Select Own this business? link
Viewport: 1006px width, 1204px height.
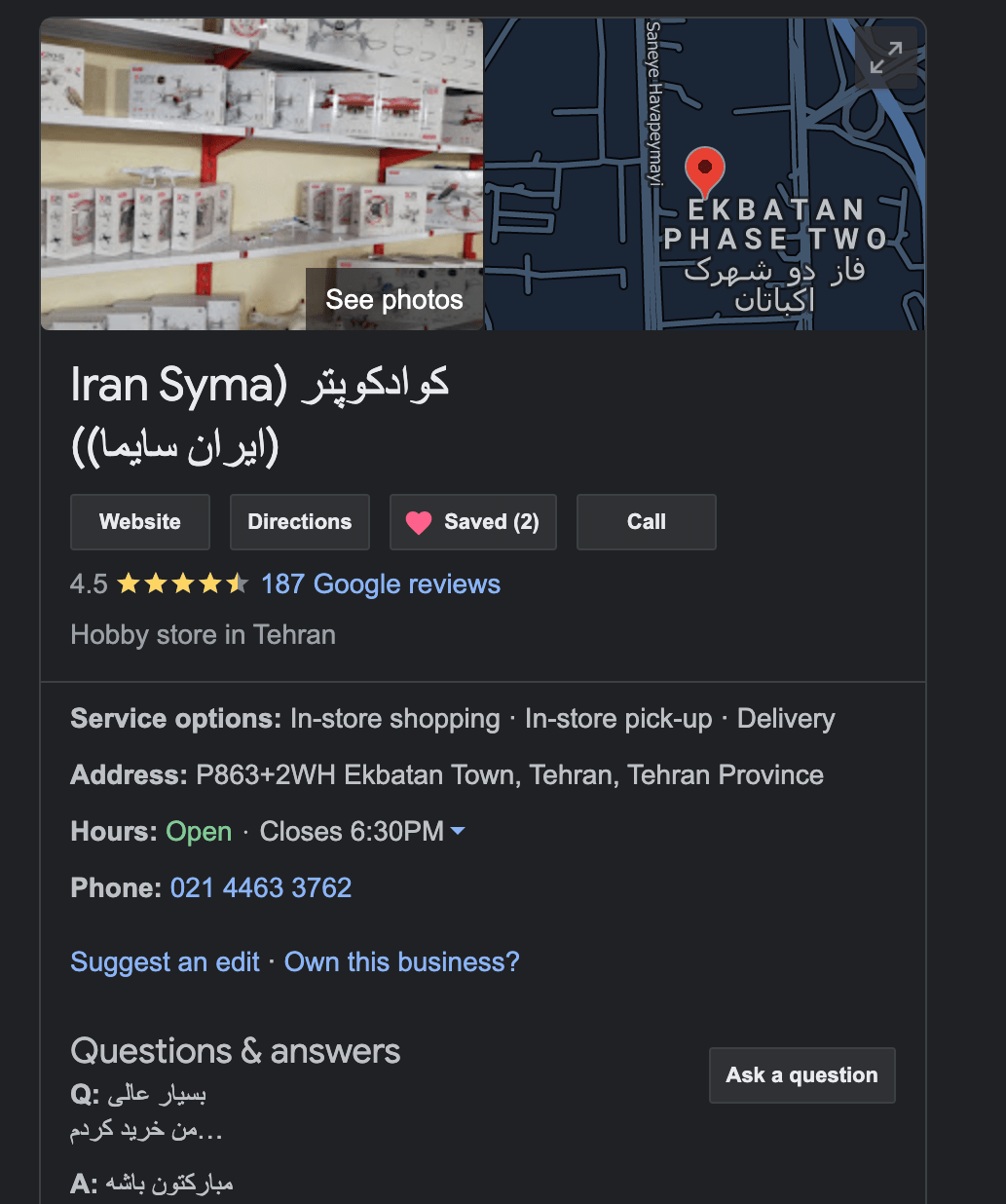coord(400,962)
